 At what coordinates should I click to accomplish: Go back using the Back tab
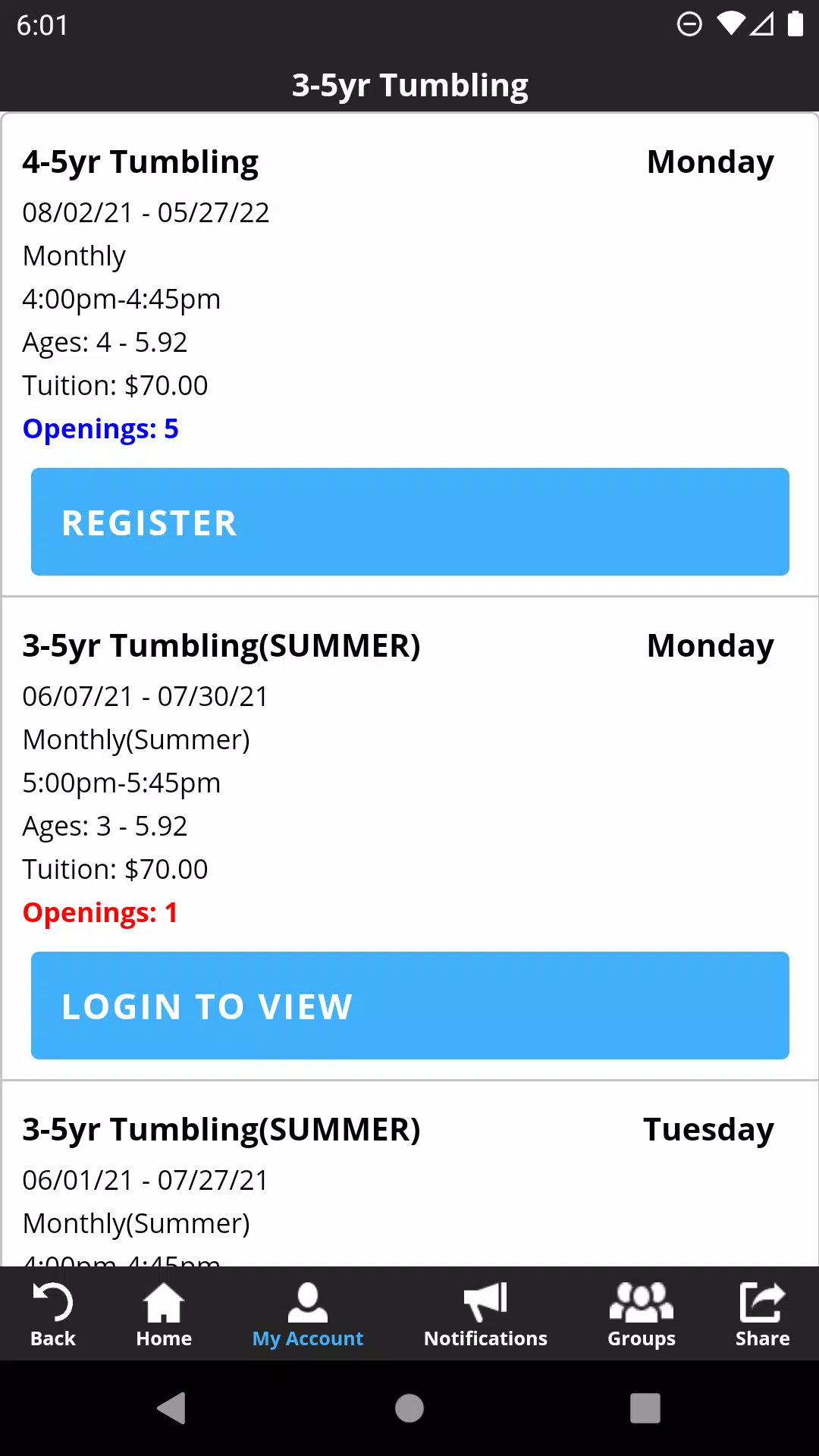[53, 1315]
